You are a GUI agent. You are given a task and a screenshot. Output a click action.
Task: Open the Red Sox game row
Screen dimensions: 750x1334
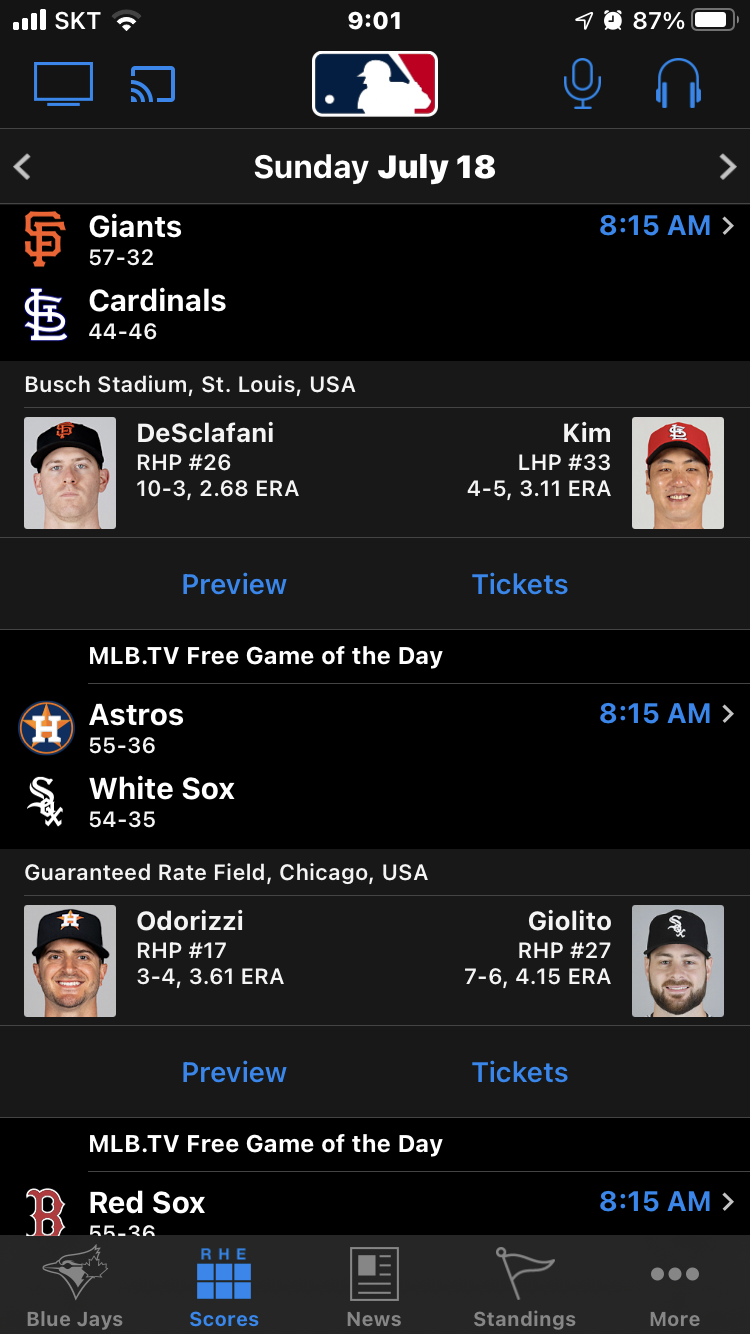tap(375, 1204)
